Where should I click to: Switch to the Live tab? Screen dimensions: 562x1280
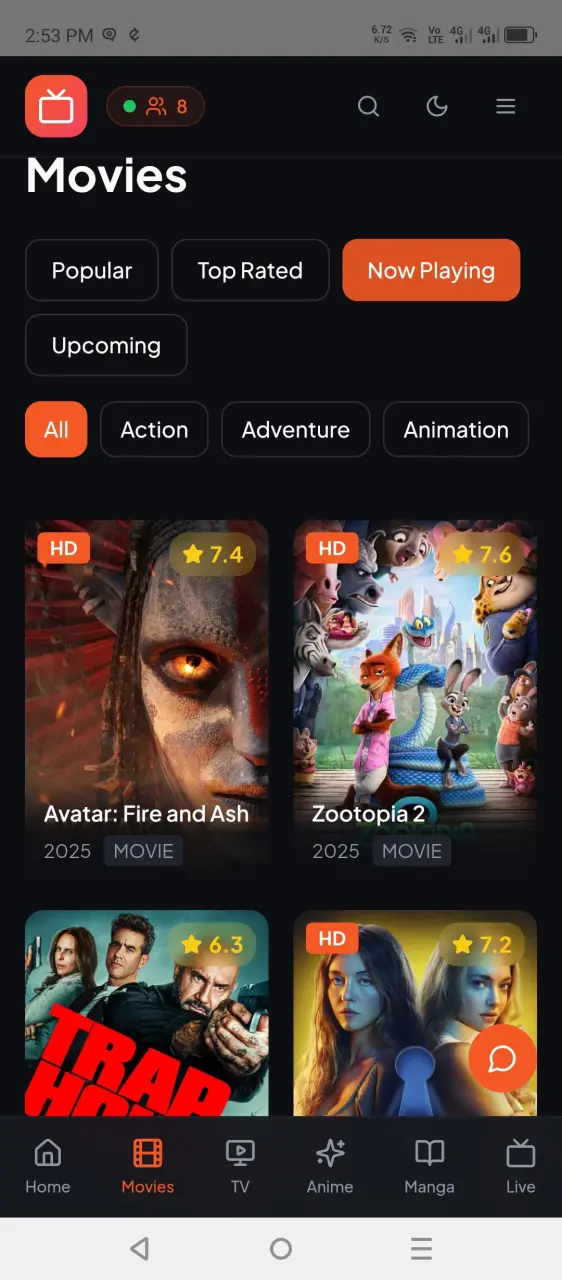[520, 1166]
